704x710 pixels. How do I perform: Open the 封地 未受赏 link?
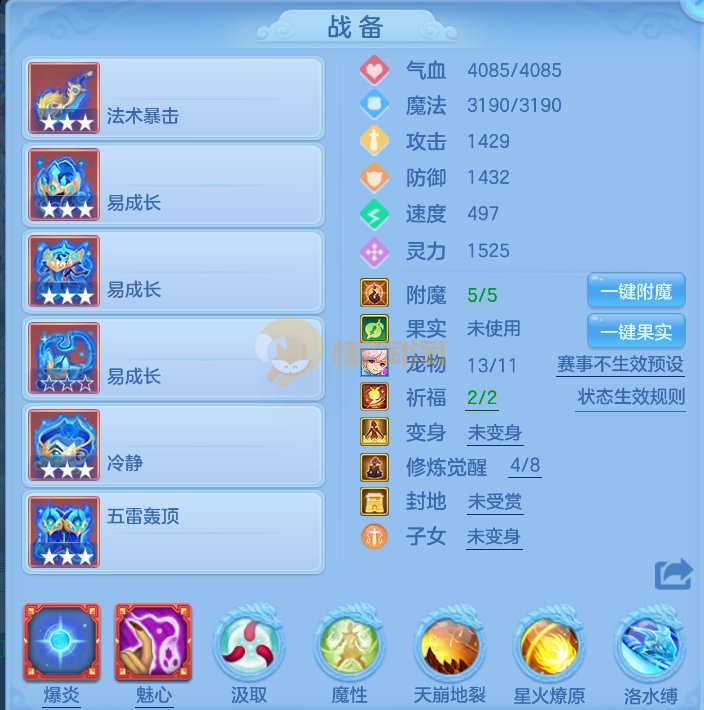pos(494,501)
